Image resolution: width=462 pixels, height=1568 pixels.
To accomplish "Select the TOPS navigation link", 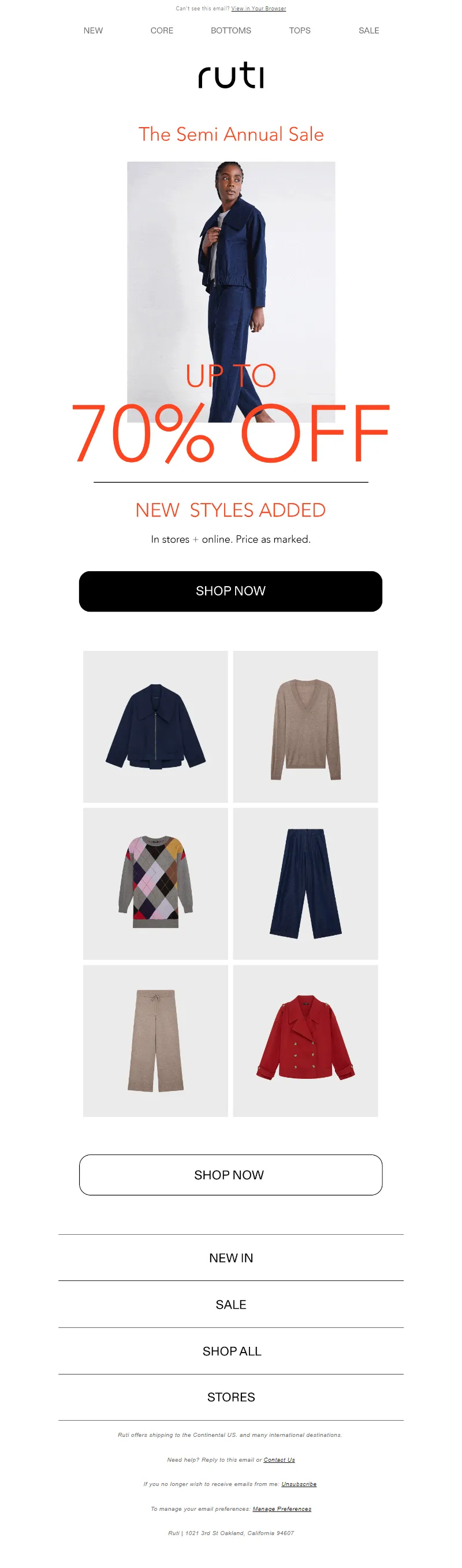I will [x=300, y=31].
